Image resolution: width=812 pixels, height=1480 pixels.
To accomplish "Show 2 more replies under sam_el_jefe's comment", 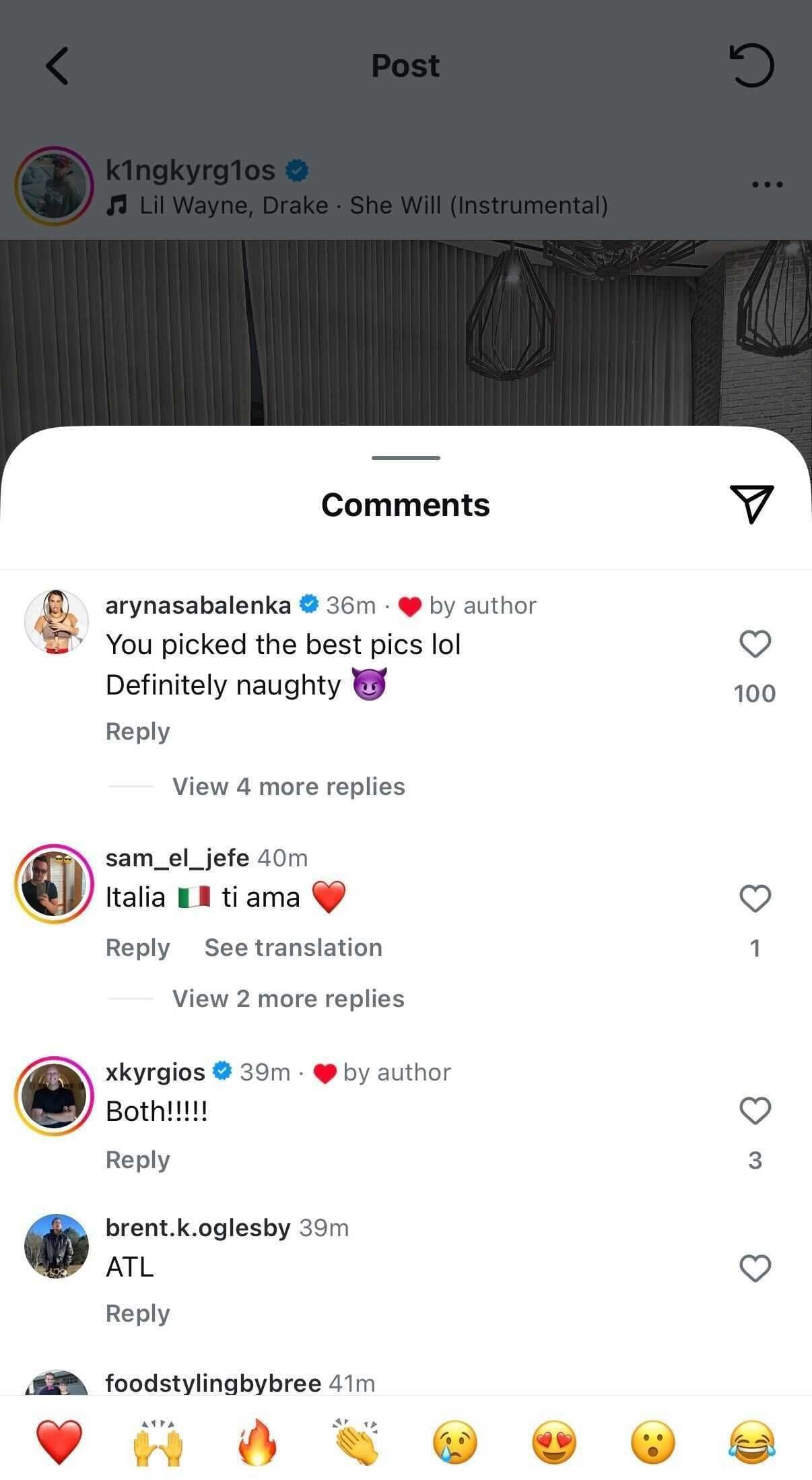I will click(287, 999).
